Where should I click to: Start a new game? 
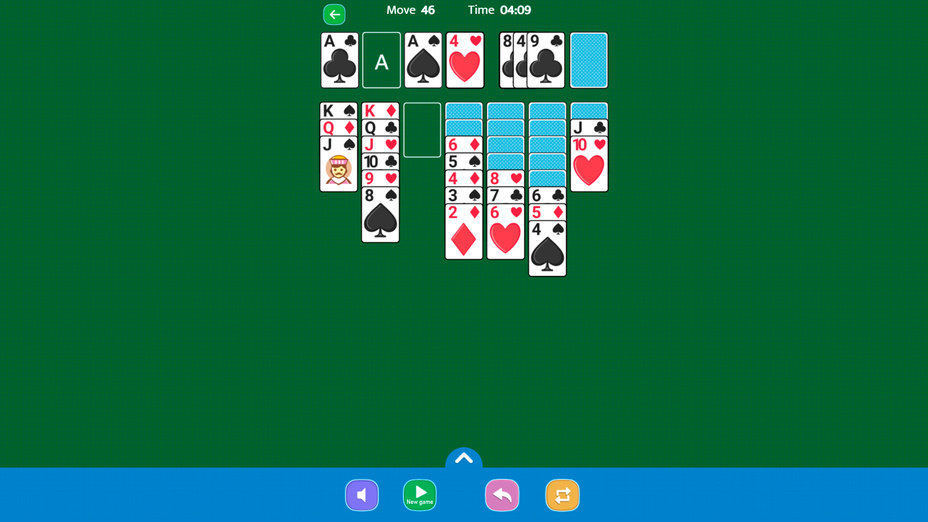420,495
